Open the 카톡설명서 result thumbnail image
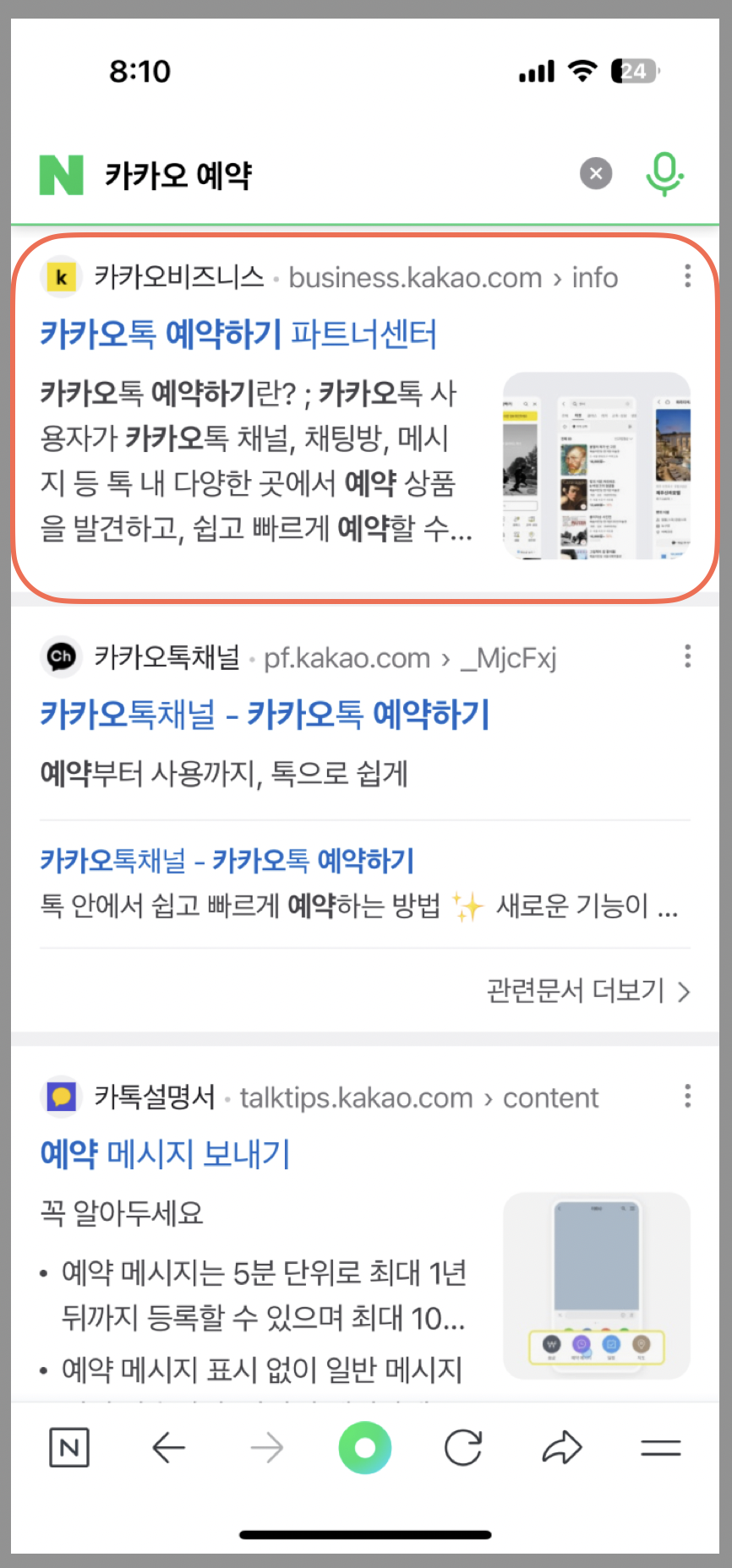This screenshot has height=1568, width=732. pos(596,1285)
